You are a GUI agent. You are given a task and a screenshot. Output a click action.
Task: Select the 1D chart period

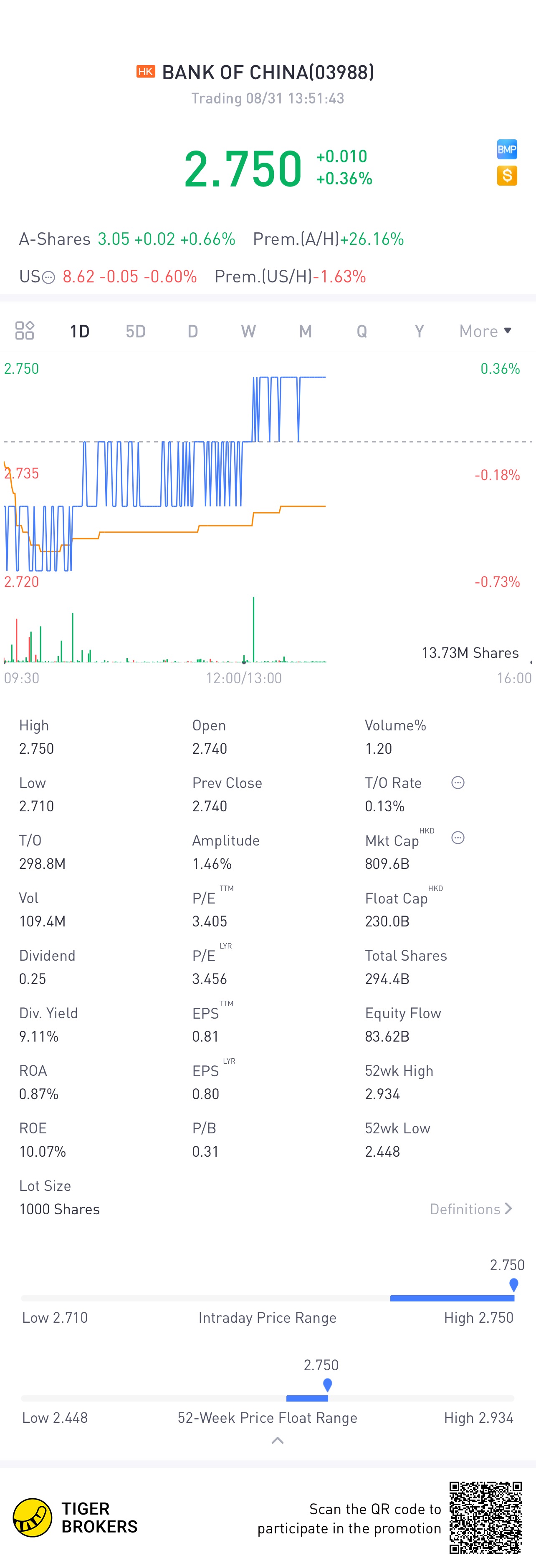tap(79, 331)
